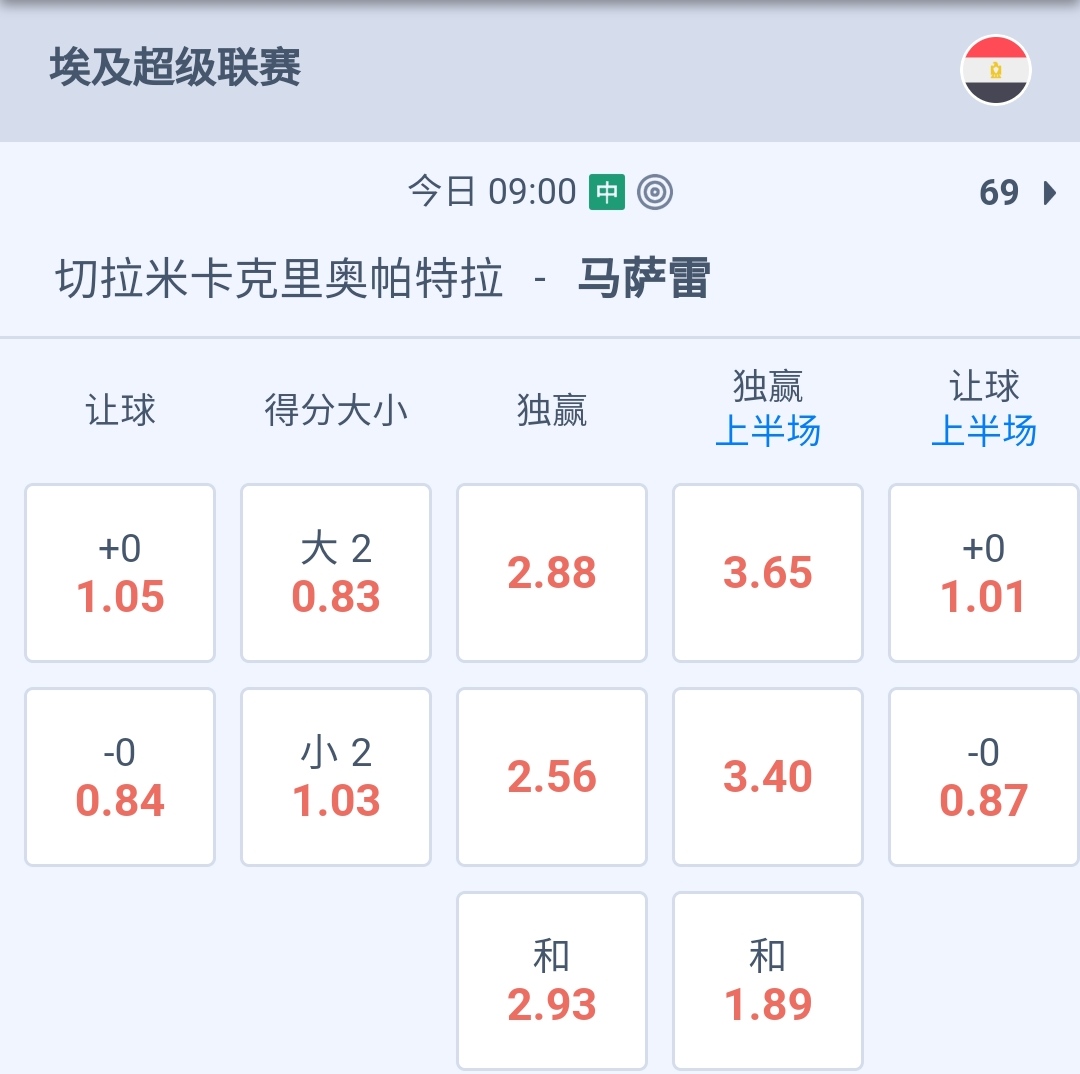
Task: Pick 独赢 odds 2.56
Action: (x=552, y=777)
